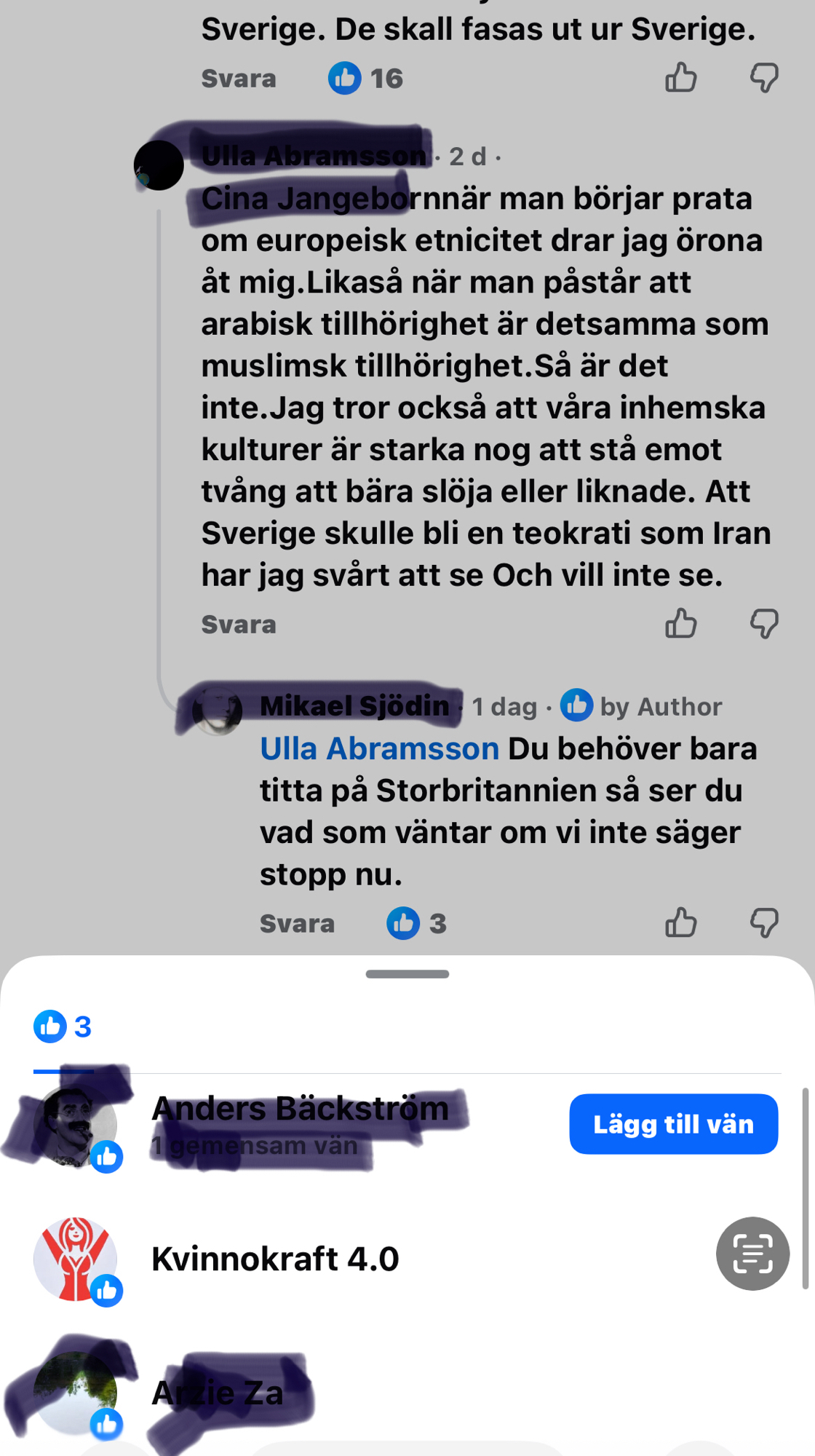View the 3 likes on Mikael's reply
Viewport: 815px width, 1456px height.
point(417,923)
